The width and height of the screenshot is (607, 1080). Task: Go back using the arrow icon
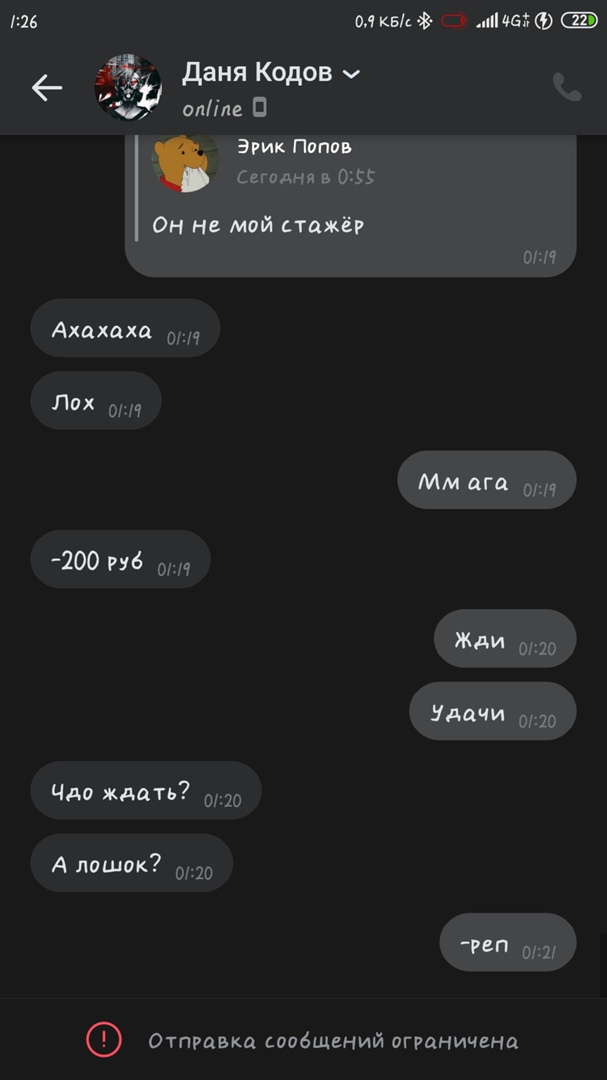[x=47, y=88]
